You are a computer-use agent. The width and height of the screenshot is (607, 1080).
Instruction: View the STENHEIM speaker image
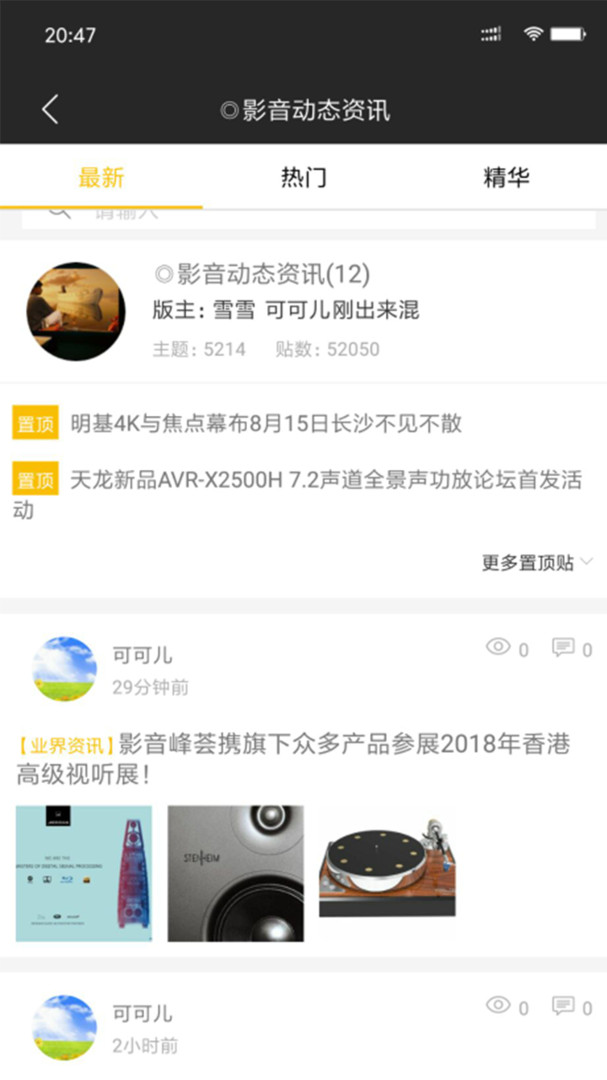point(236,873)
